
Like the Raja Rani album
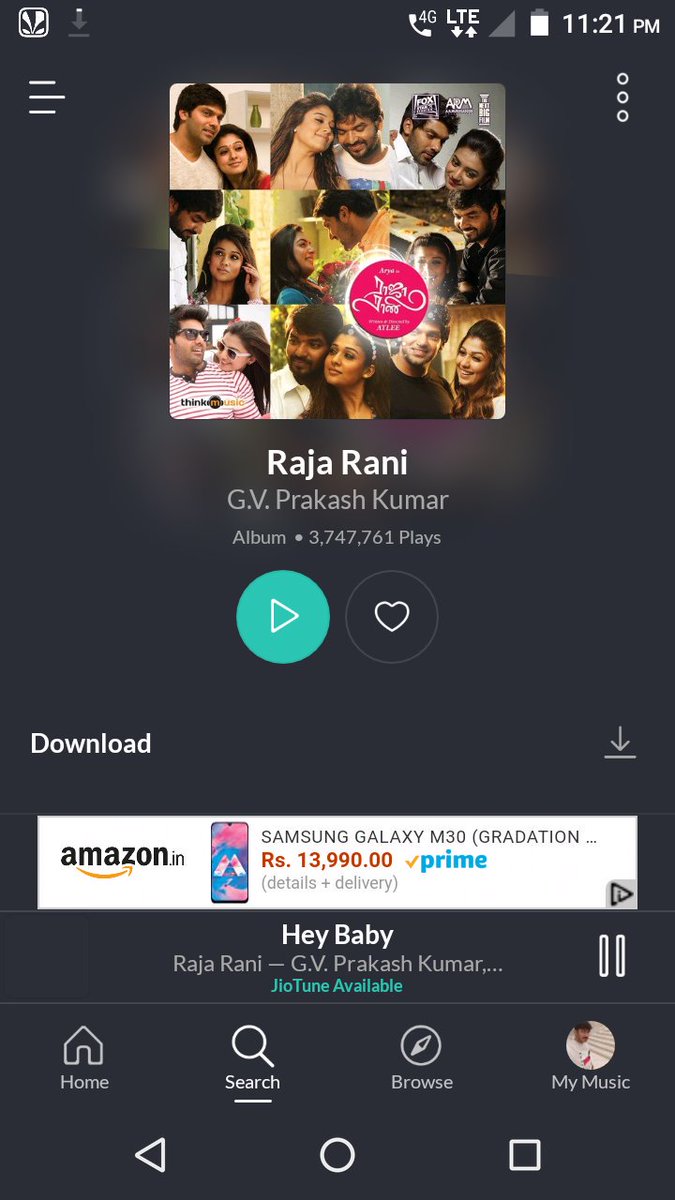tap(391, 617)
